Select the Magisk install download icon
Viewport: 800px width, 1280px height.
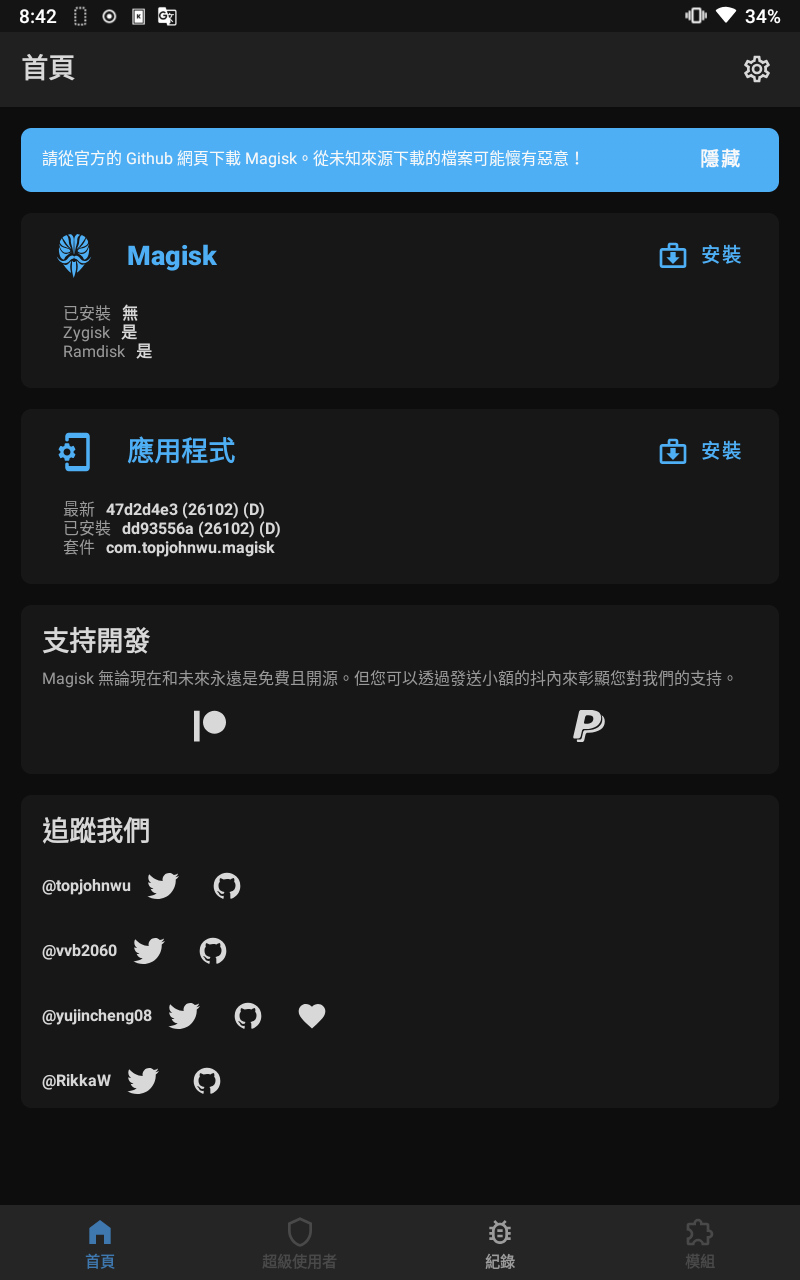click(672, 255)
